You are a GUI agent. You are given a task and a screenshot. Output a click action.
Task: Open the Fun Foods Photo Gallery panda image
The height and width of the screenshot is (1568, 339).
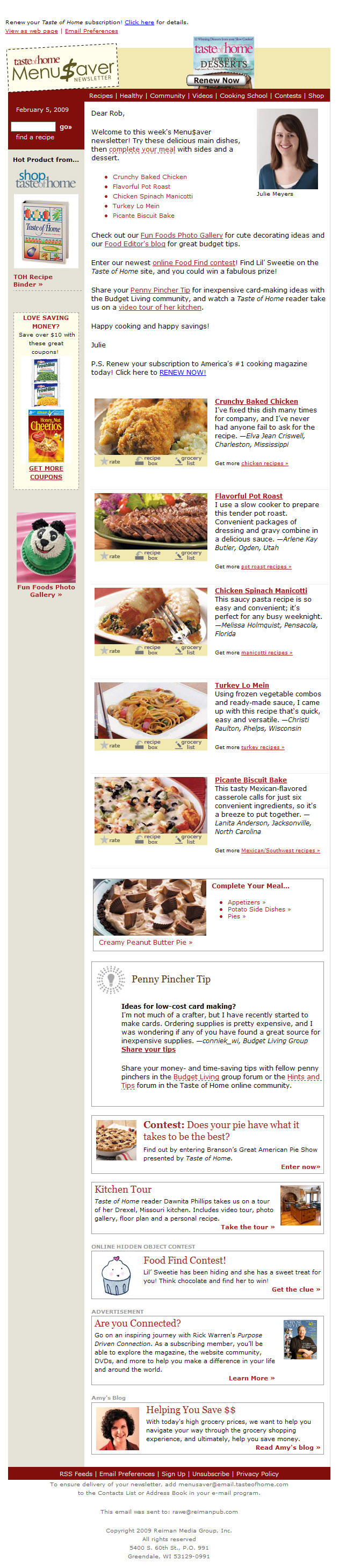pos(46,547)
